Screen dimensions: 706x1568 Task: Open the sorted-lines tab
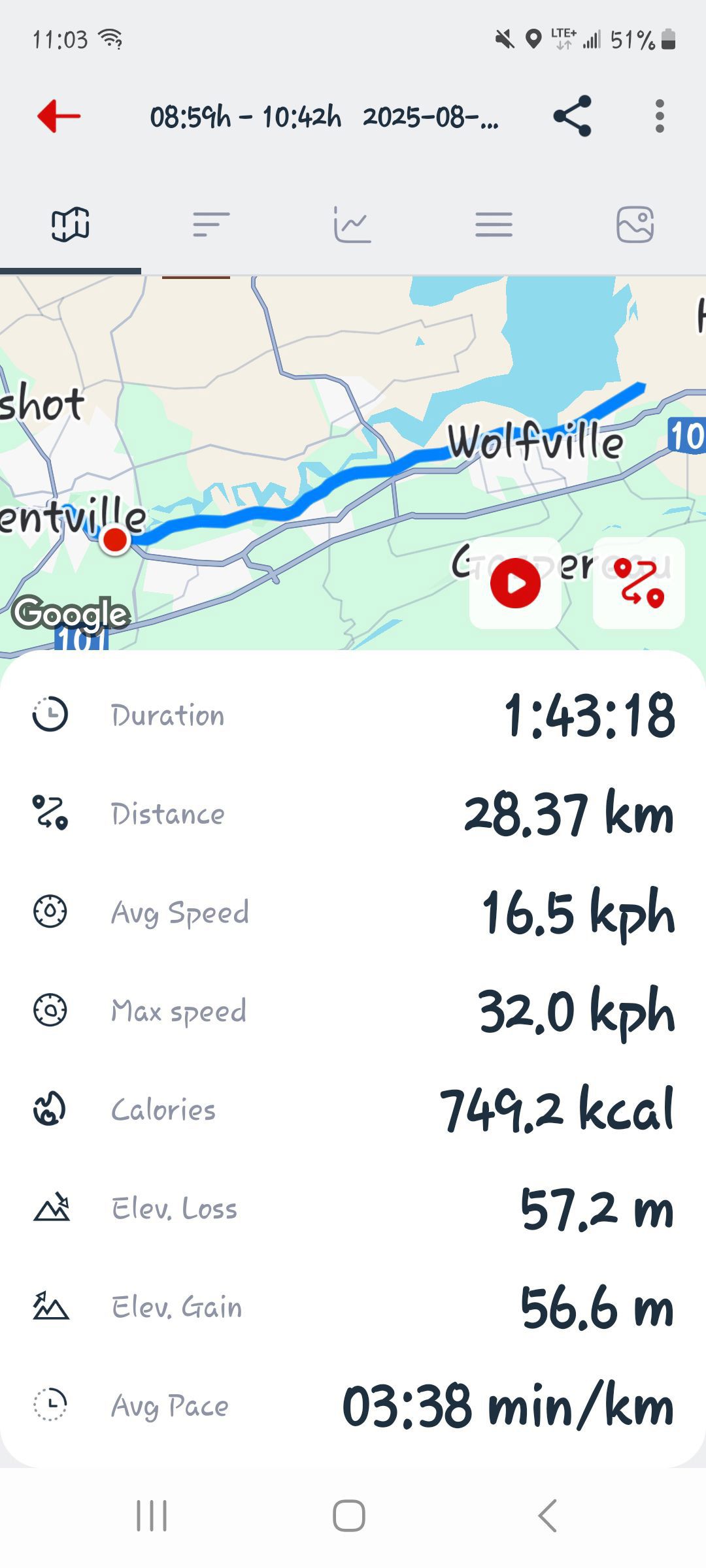pyautogui.click(x=211, y=225)
